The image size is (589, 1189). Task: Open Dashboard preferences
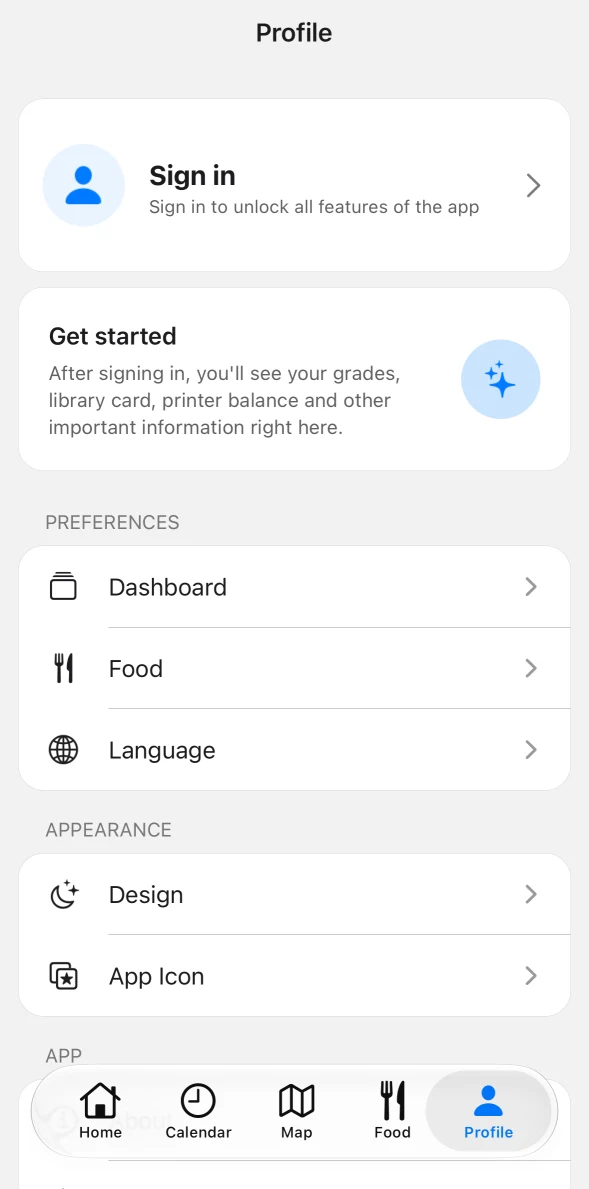tap(294, 587)
